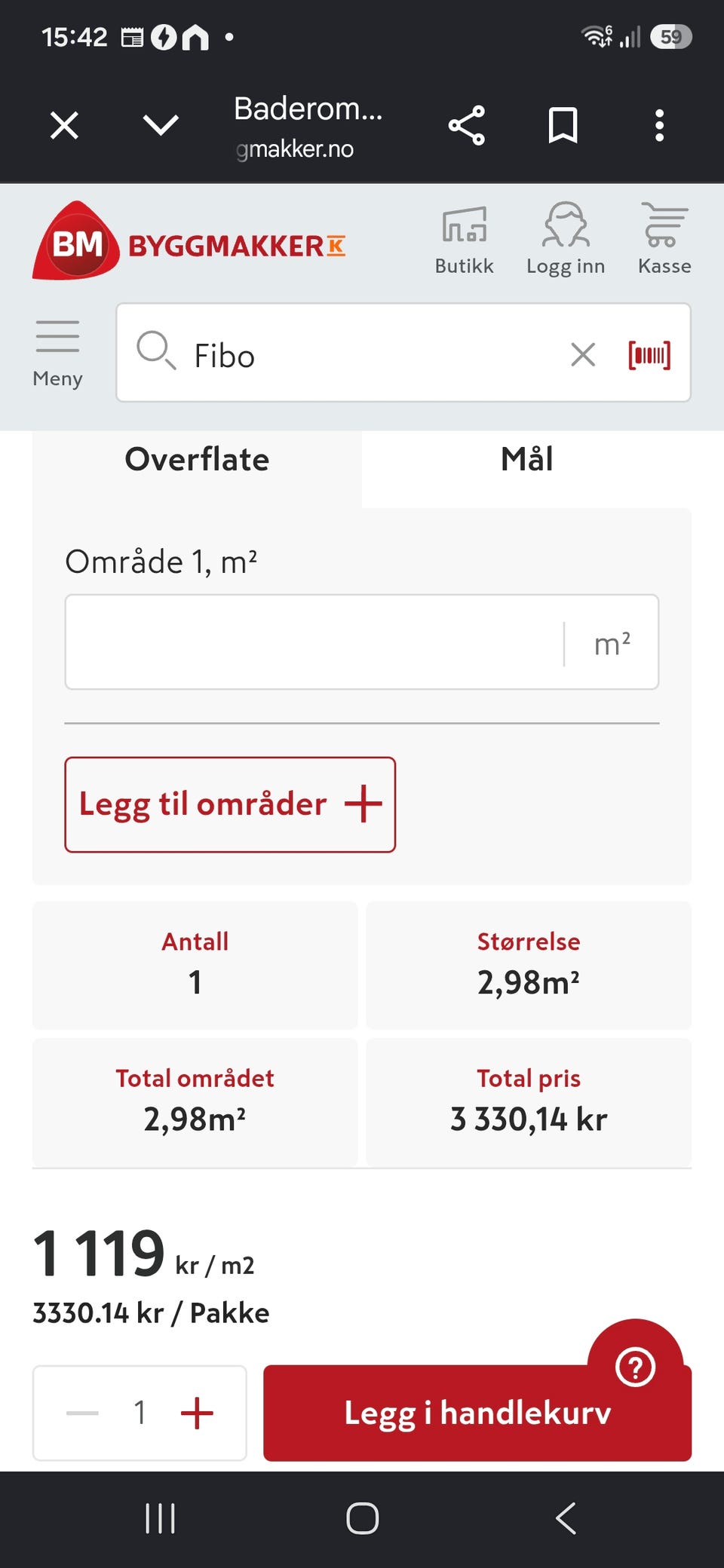The height and width of the screenshot is (1568, 724).
Task: Increase quantity with the plus button
Action: click(x=197, y=1413)
